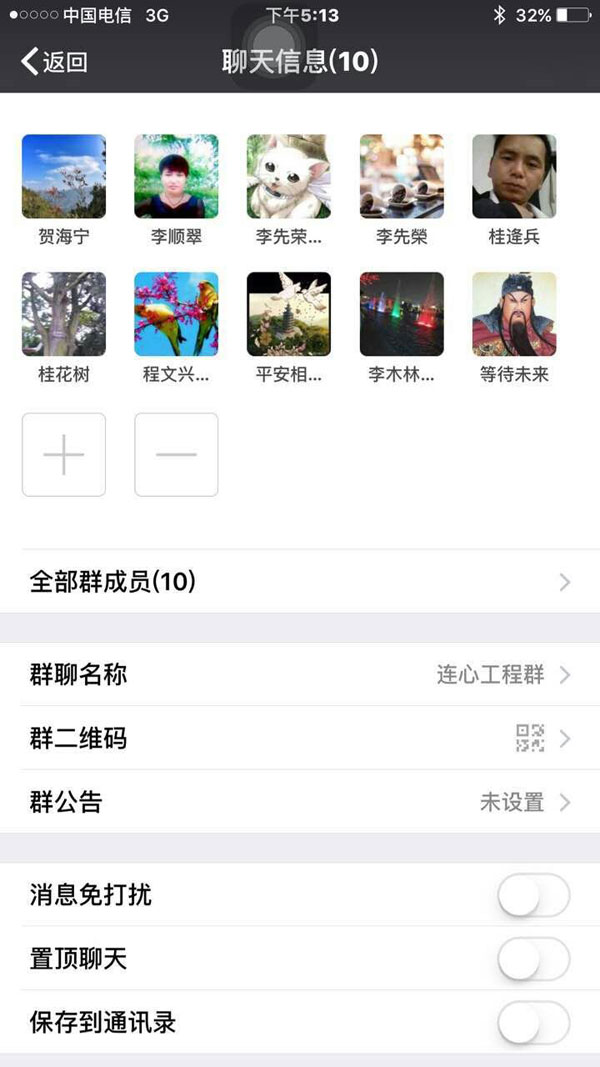Open 李木林's profile avatar
The height and width of the screenshot is (1067, 600).
[402, 314]
